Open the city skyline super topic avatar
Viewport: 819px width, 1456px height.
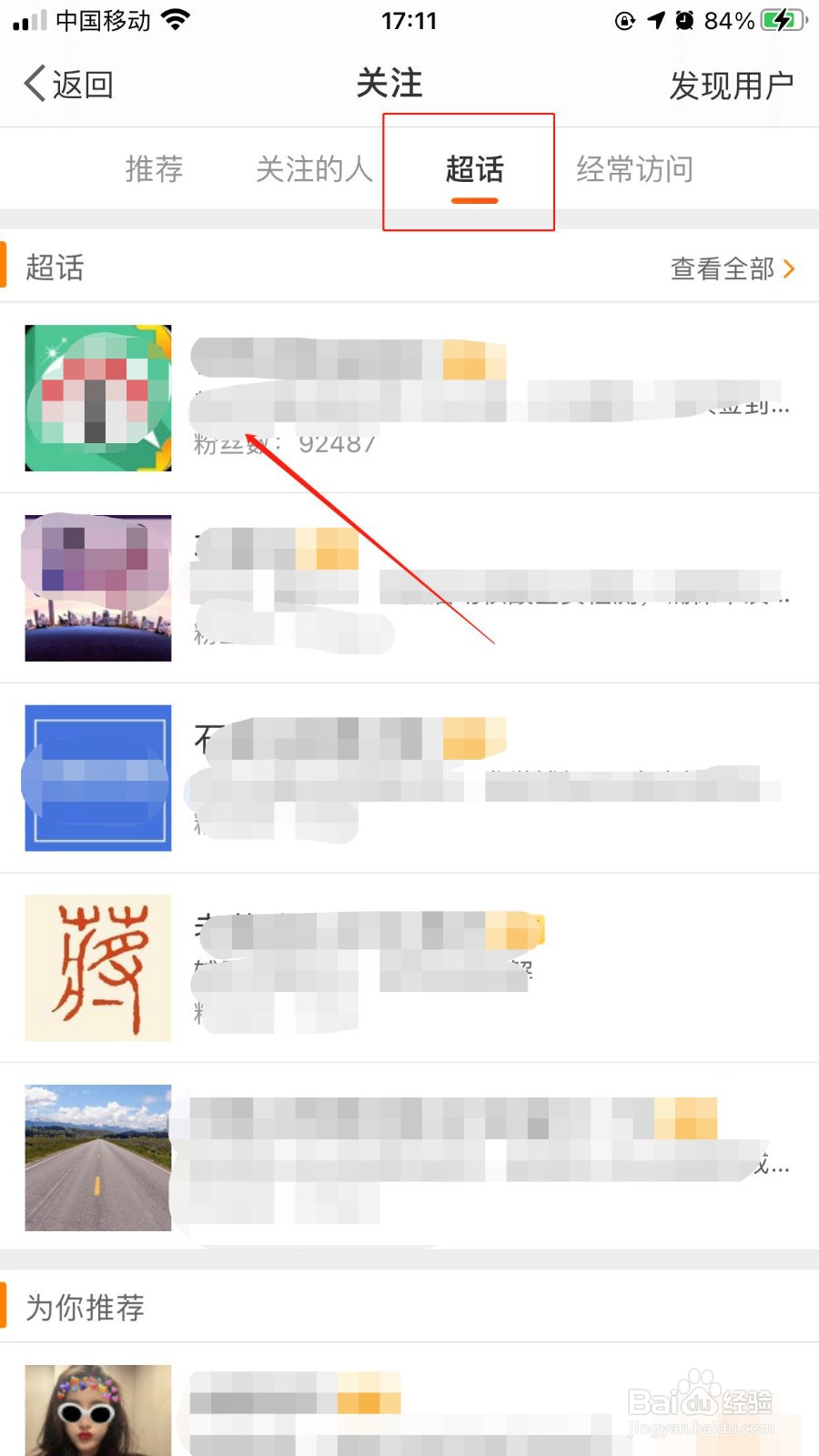click(96, 588)
